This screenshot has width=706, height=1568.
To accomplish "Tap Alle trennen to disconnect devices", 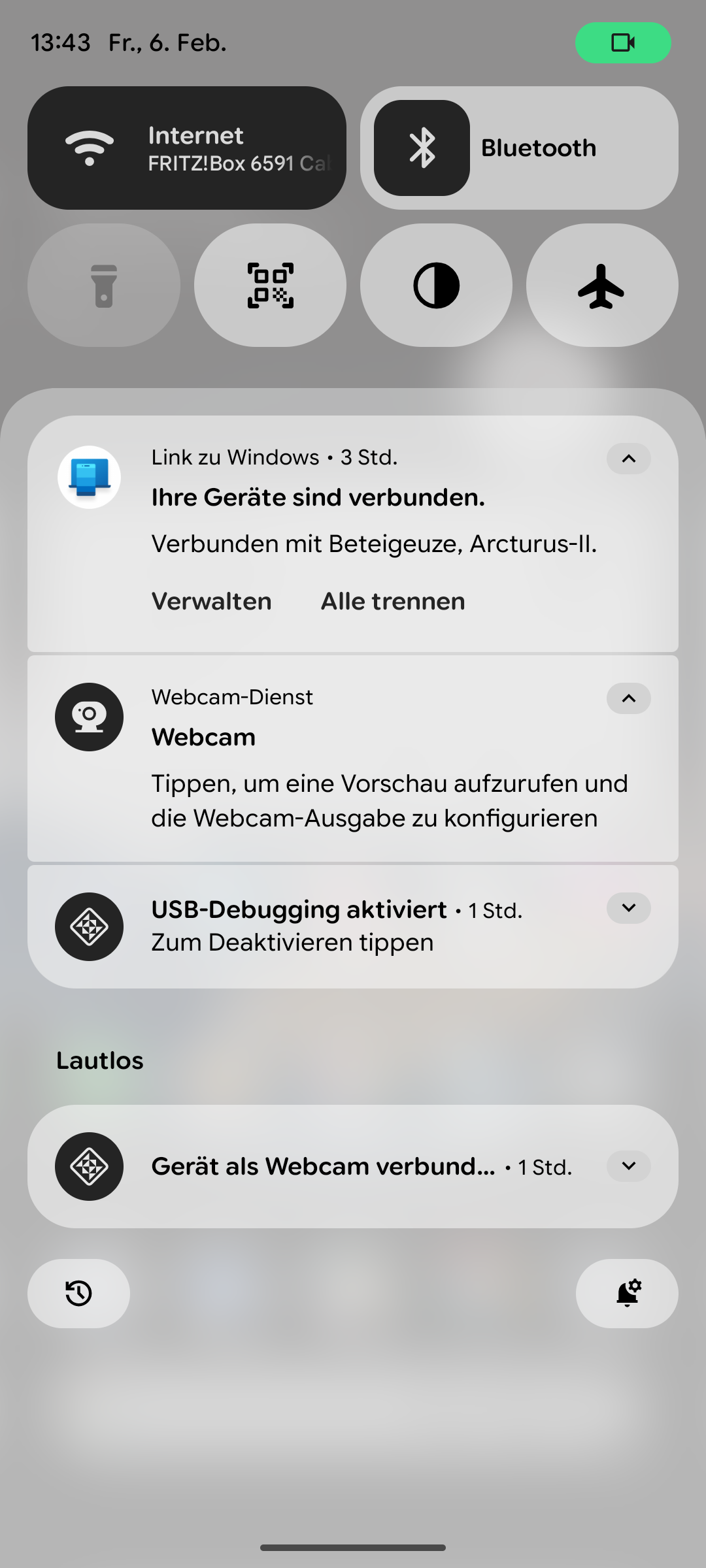I will pyautogui.click(x=392, y=601).
